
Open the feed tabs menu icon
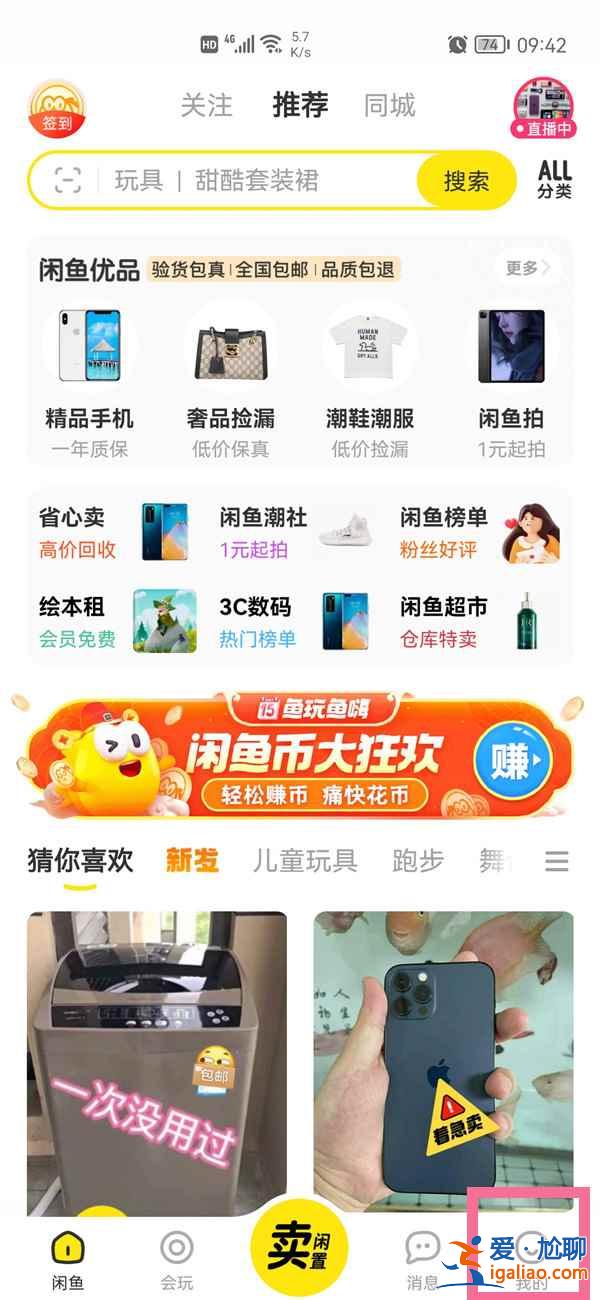556,860
